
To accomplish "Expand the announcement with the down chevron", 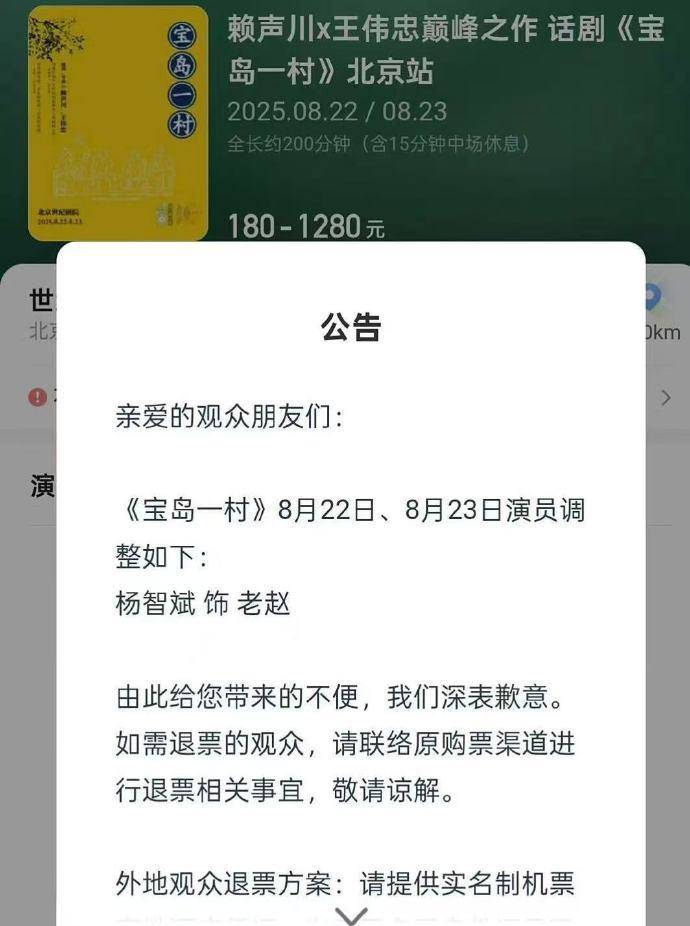I will click(x=351, y=914).
